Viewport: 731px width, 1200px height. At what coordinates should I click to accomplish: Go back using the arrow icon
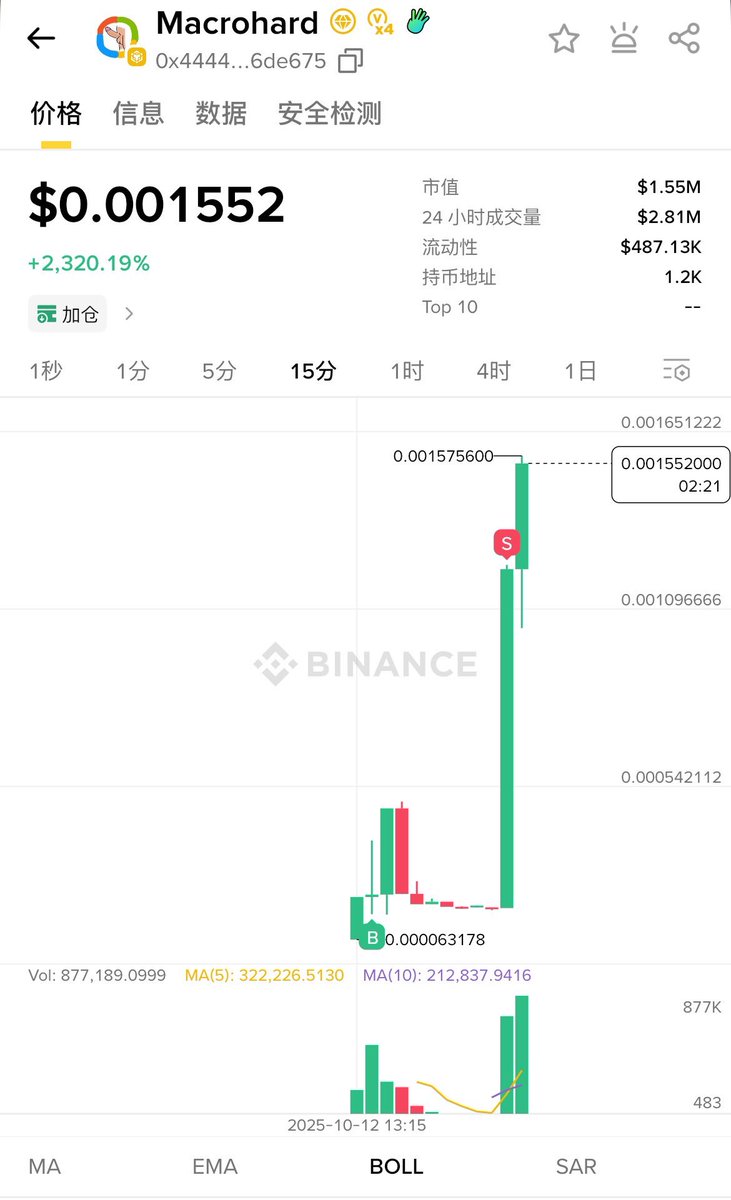41,39
